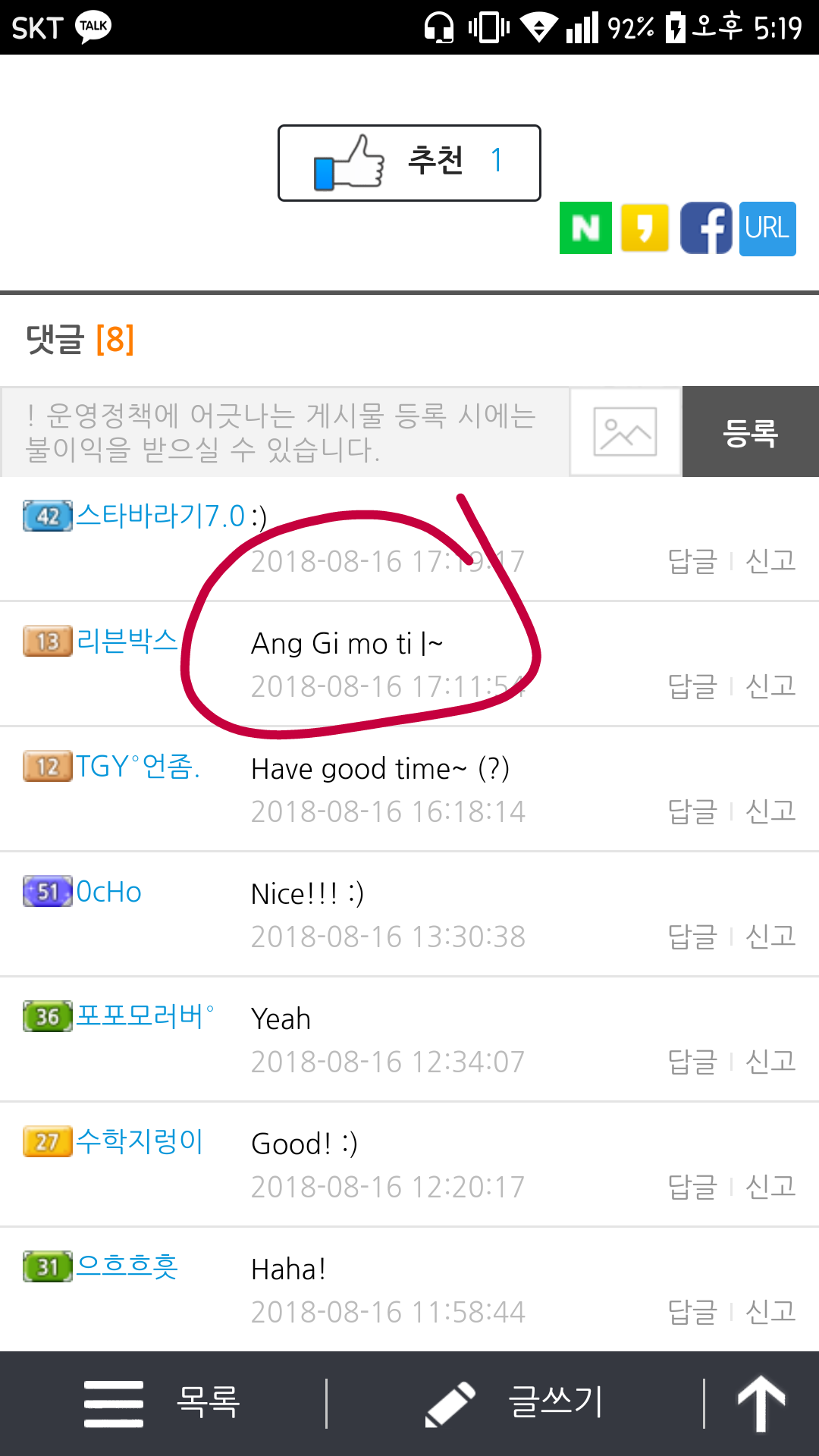This screenshot has height=1456, width=819.
Task: Reply (답글) to 리븐박스's comment
Action: (x=692, y=686)
